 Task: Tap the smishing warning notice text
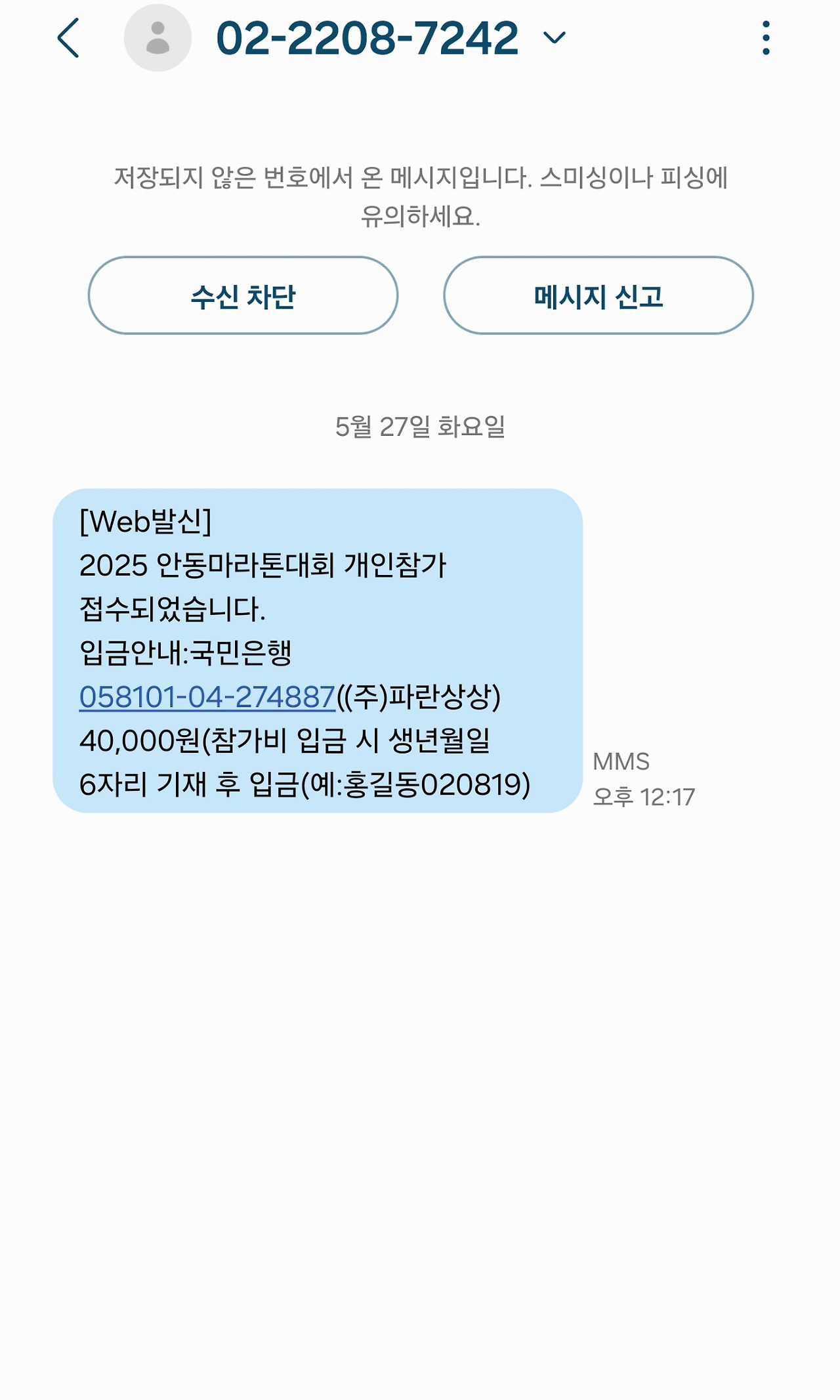pos(420,194)
